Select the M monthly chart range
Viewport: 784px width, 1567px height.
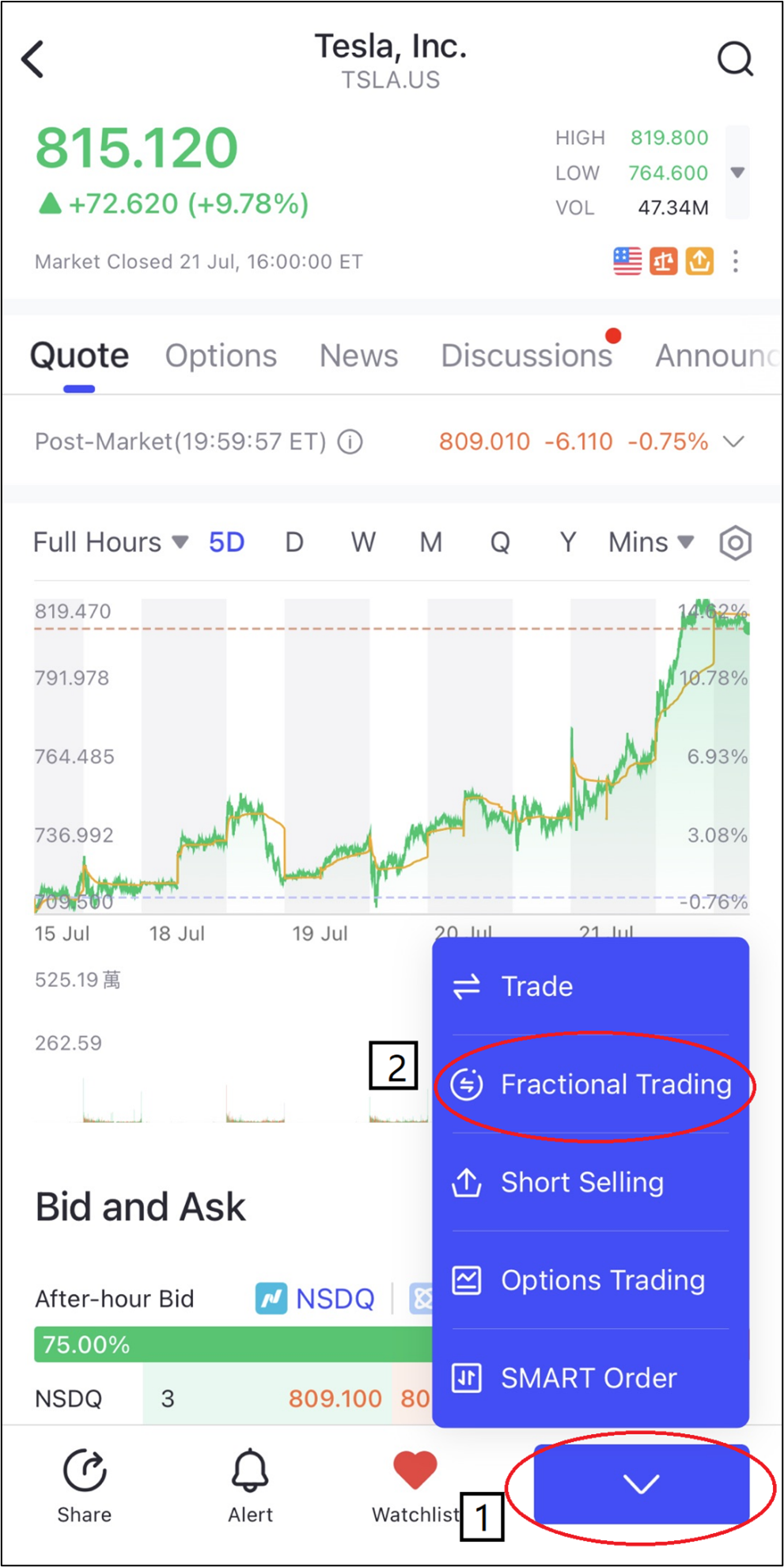431,542
